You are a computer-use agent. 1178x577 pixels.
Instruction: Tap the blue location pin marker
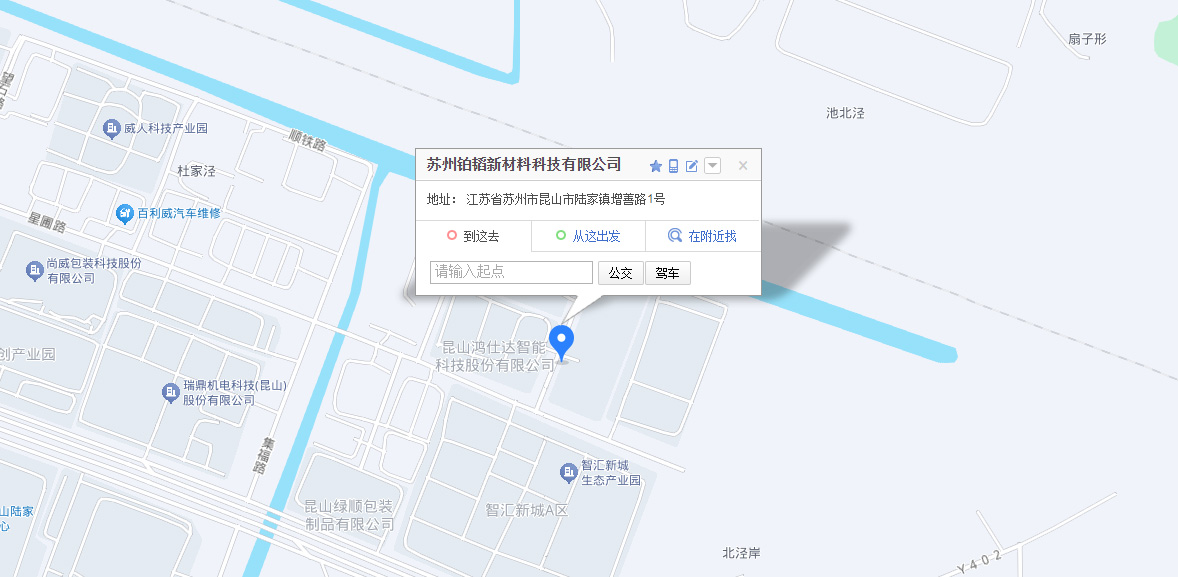563,341
